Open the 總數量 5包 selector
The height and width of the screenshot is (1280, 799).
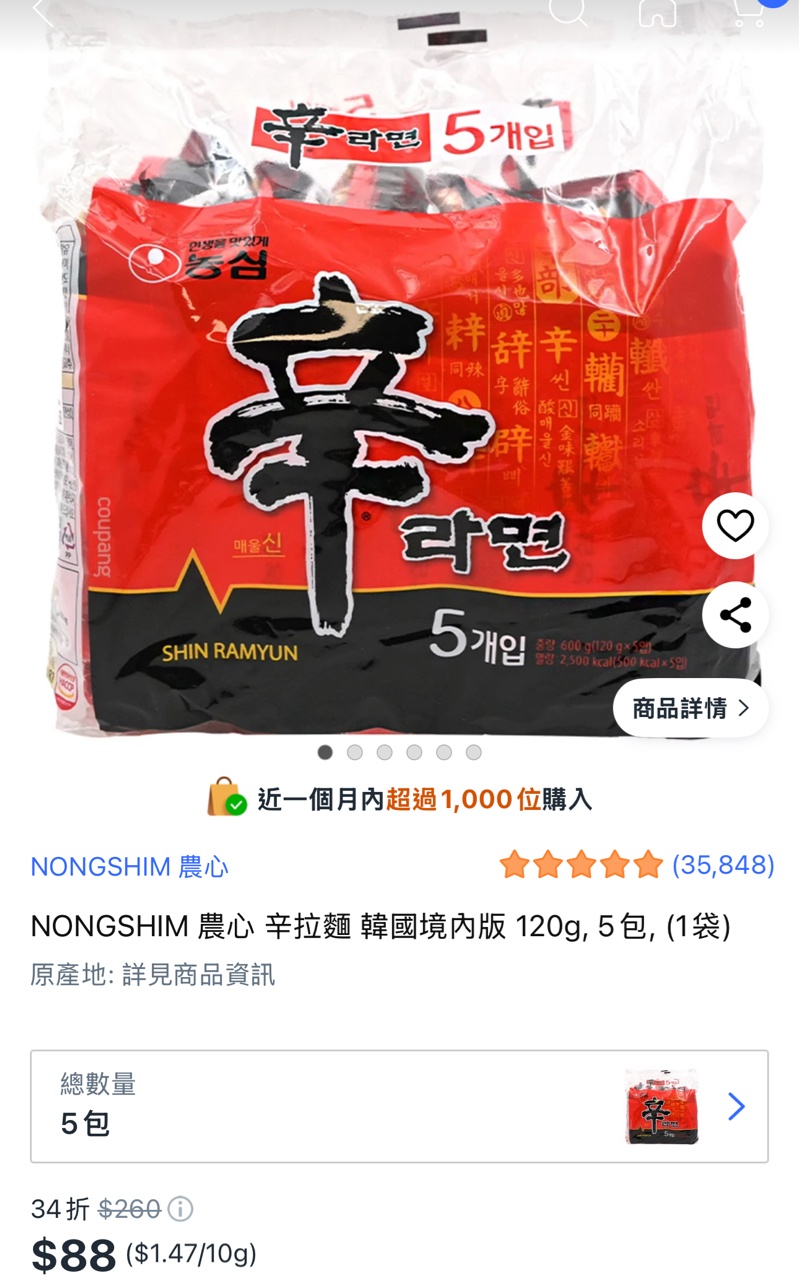point(399,1106)
